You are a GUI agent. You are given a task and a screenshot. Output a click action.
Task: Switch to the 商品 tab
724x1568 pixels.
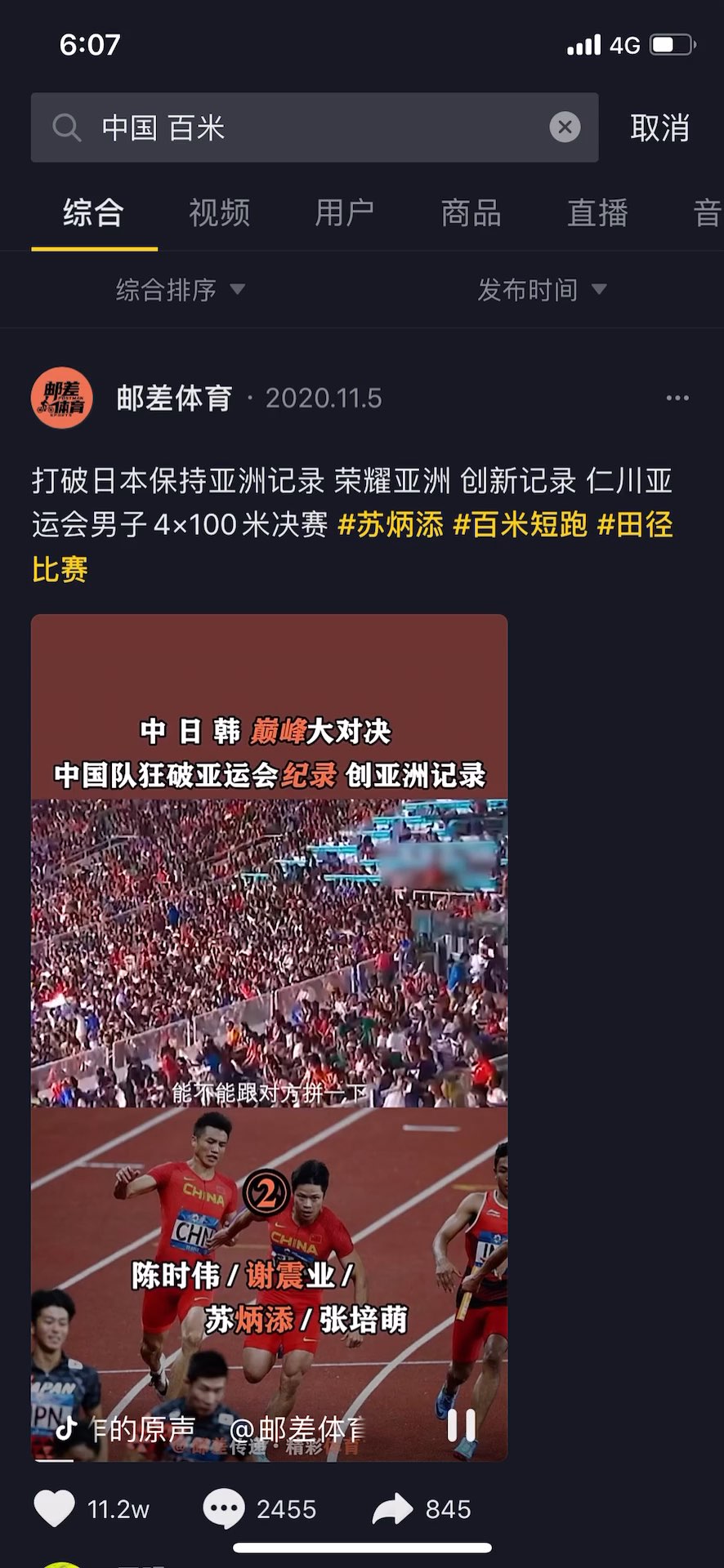click(x=471, y=213)
